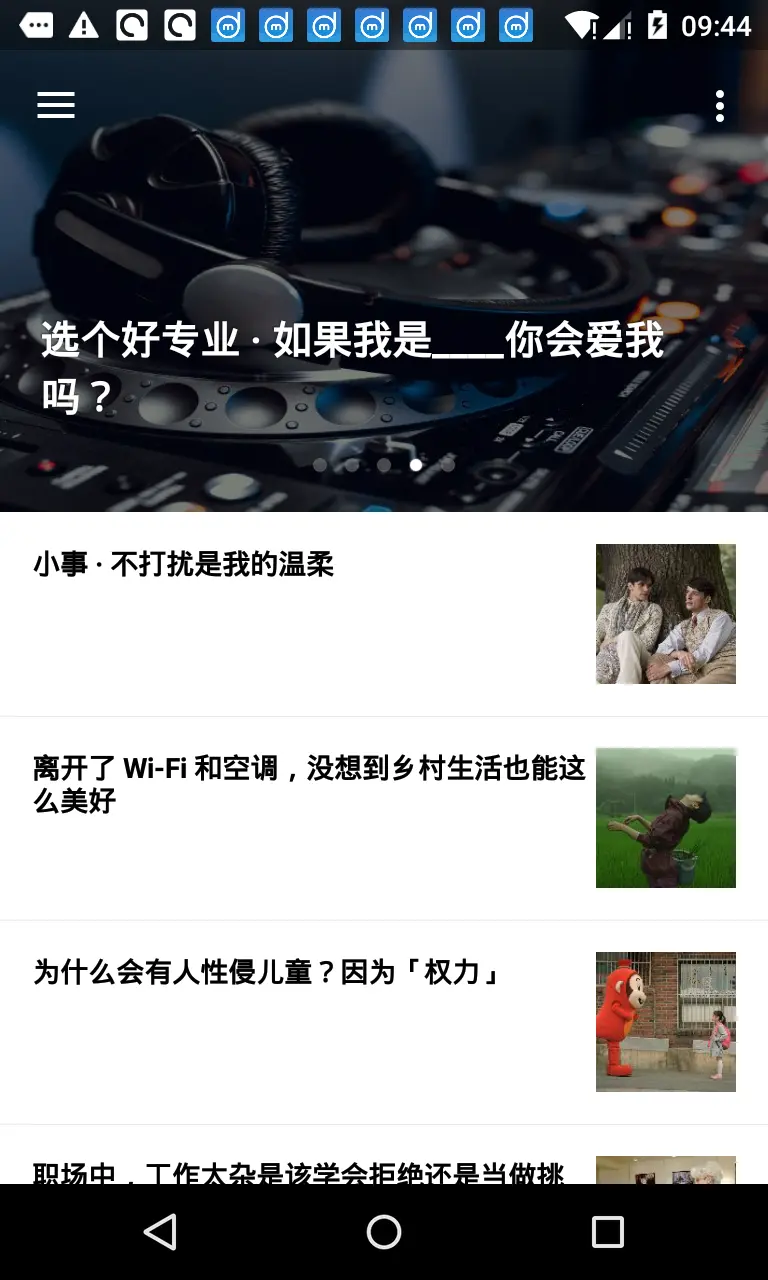This screenshot has width=768, height=1280.
Task: Go to the home screen
Action: coord(384,1232)
